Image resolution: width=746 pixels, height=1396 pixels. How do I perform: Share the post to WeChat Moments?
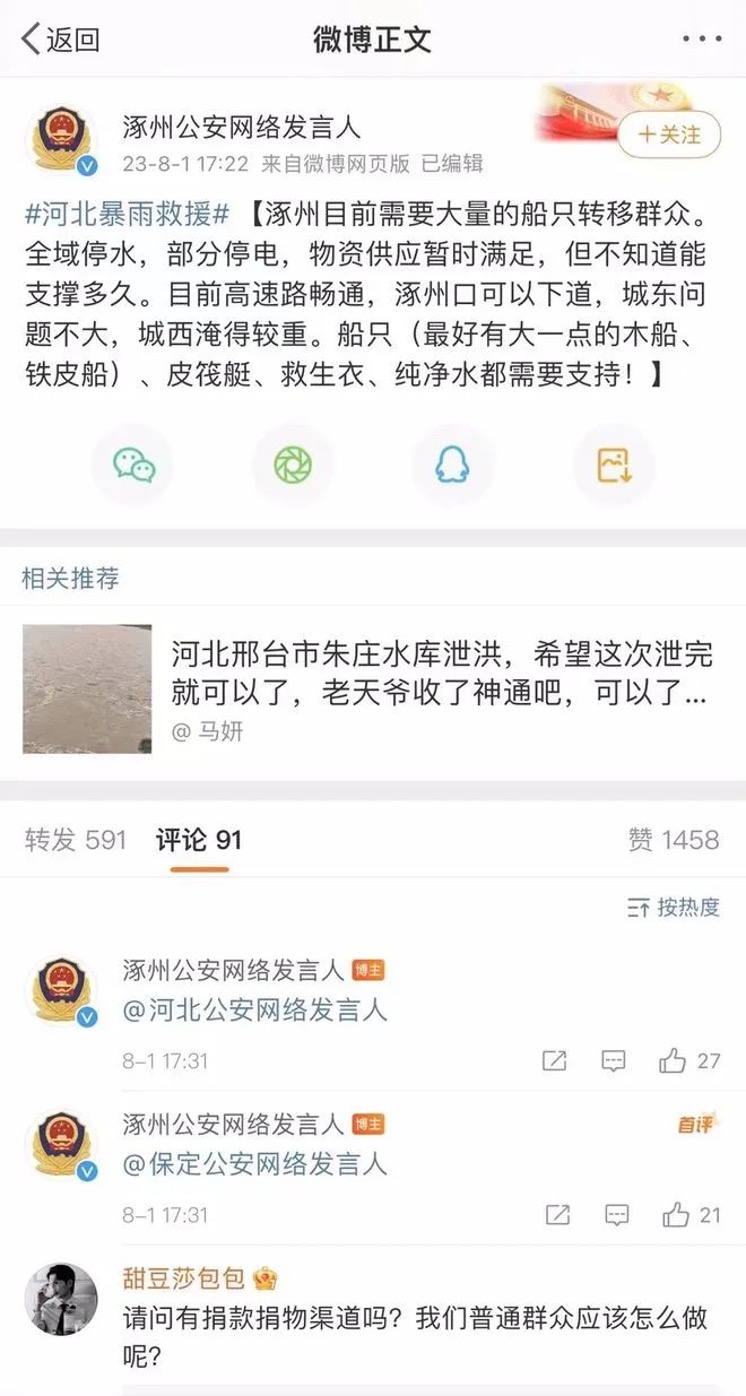[293, 465]
